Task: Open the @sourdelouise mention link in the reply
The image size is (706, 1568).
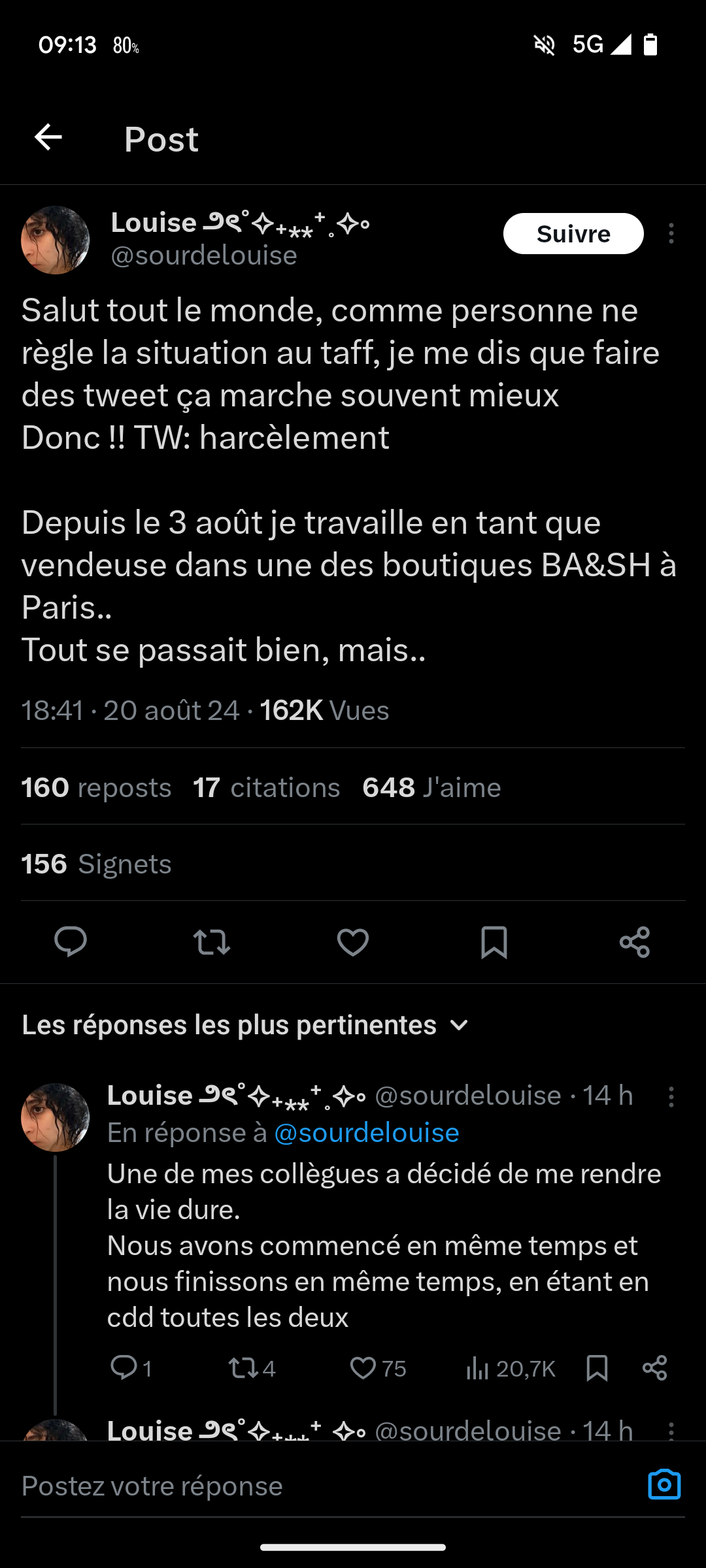Action: tap(366, 1133)
